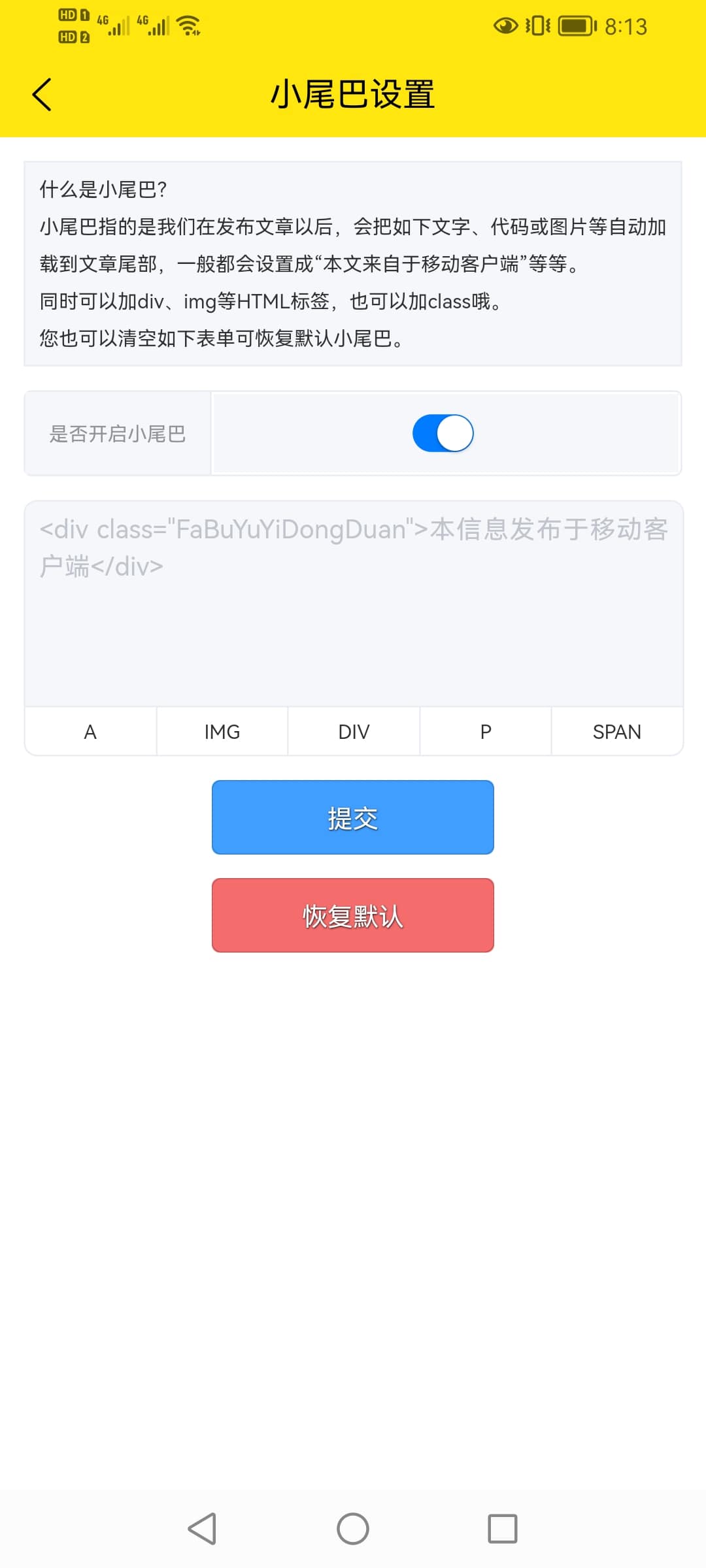This screenshot has height=1568, width=706.
Task: Turn off the 是否开启小尾巴 switch
Action: 443,433
